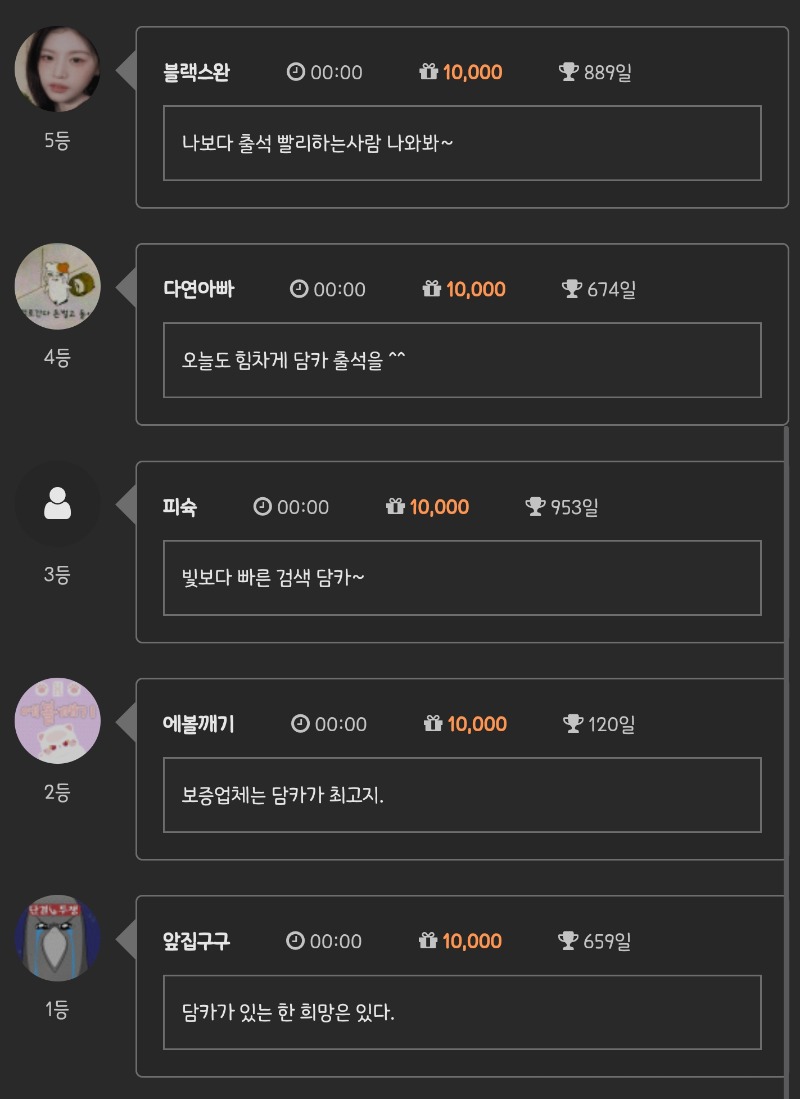The height and width of the screenshot is (1099, 800).
Task: Open 다연아빠's user profile name
Action: coord(198,289)
